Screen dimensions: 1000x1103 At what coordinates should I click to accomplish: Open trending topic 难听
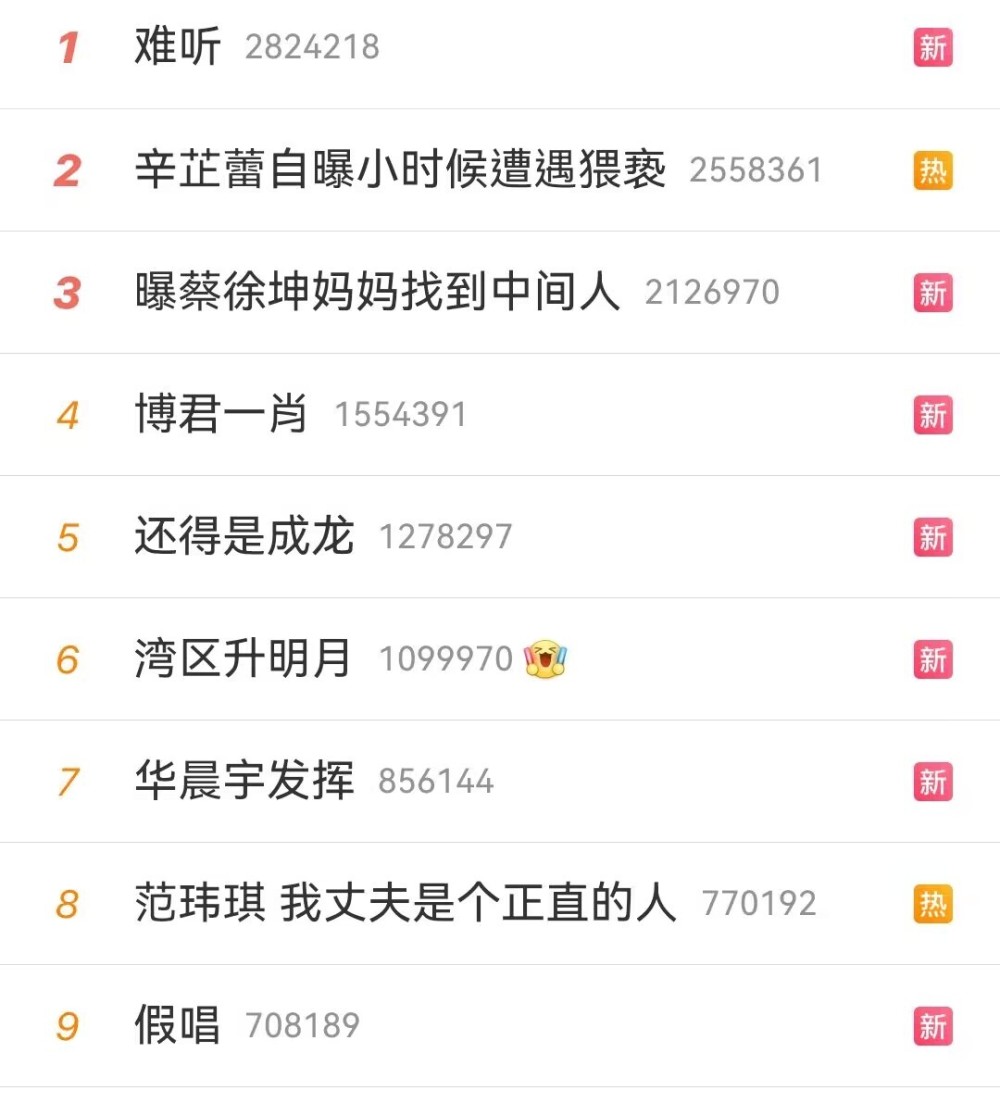[178, 47]
